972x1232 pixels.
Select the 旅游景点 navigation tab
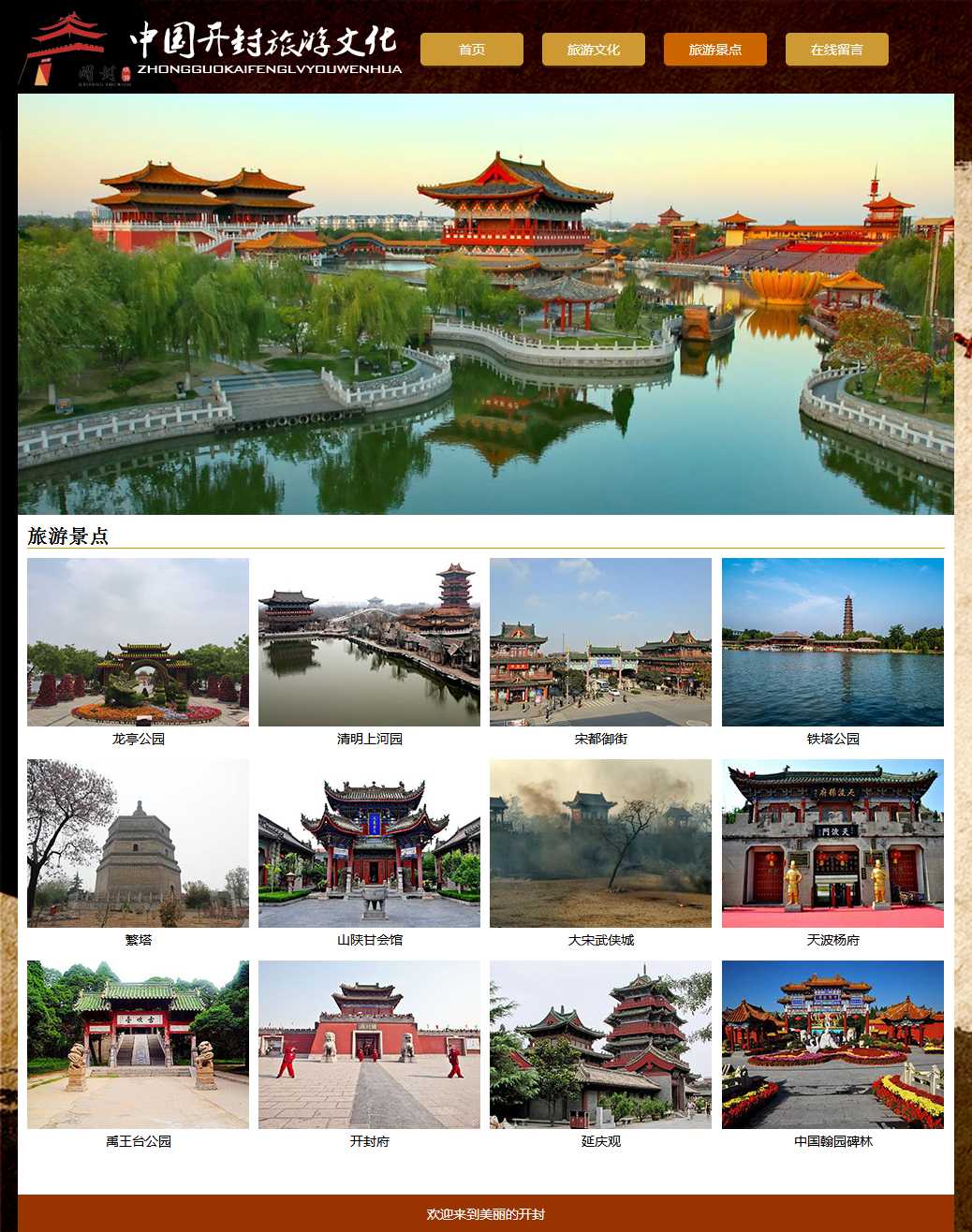click(x=715, y=50)
